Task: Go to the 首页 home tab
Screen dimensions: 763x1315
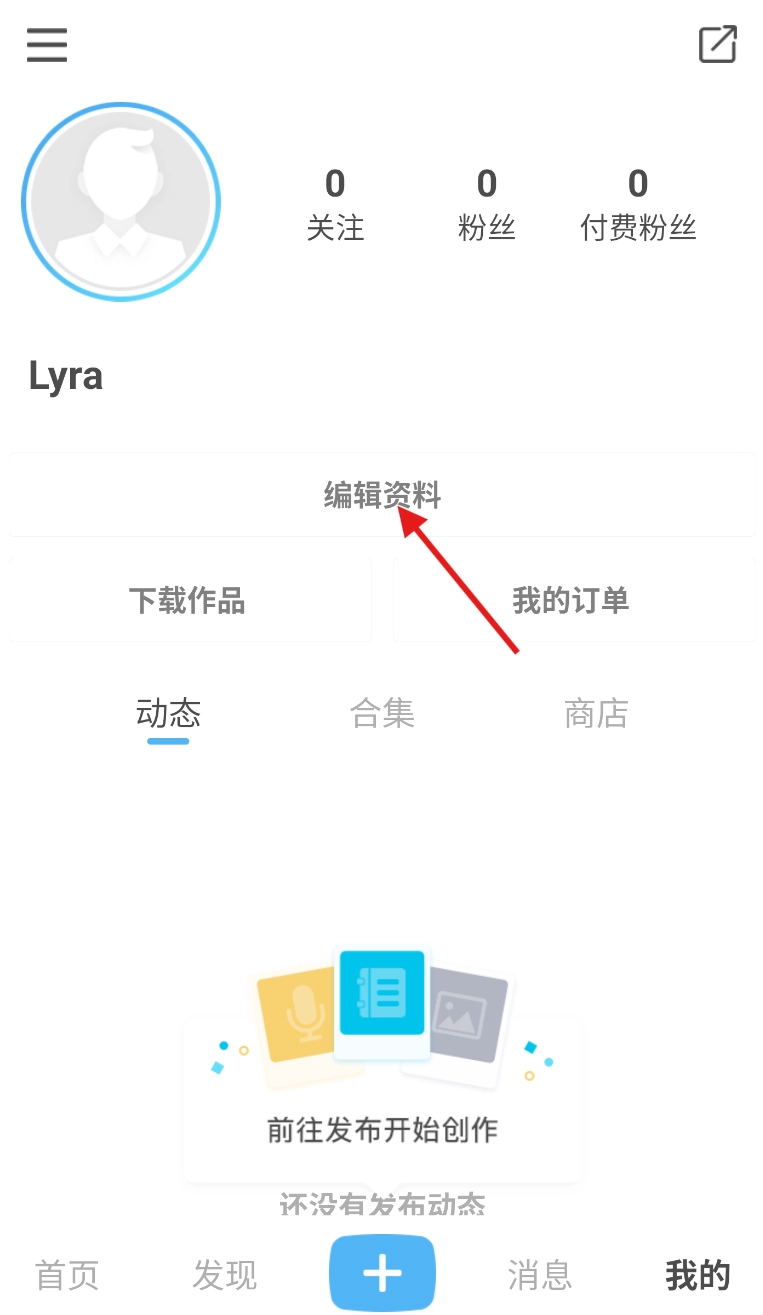Action: click(x=67, y=1275)
